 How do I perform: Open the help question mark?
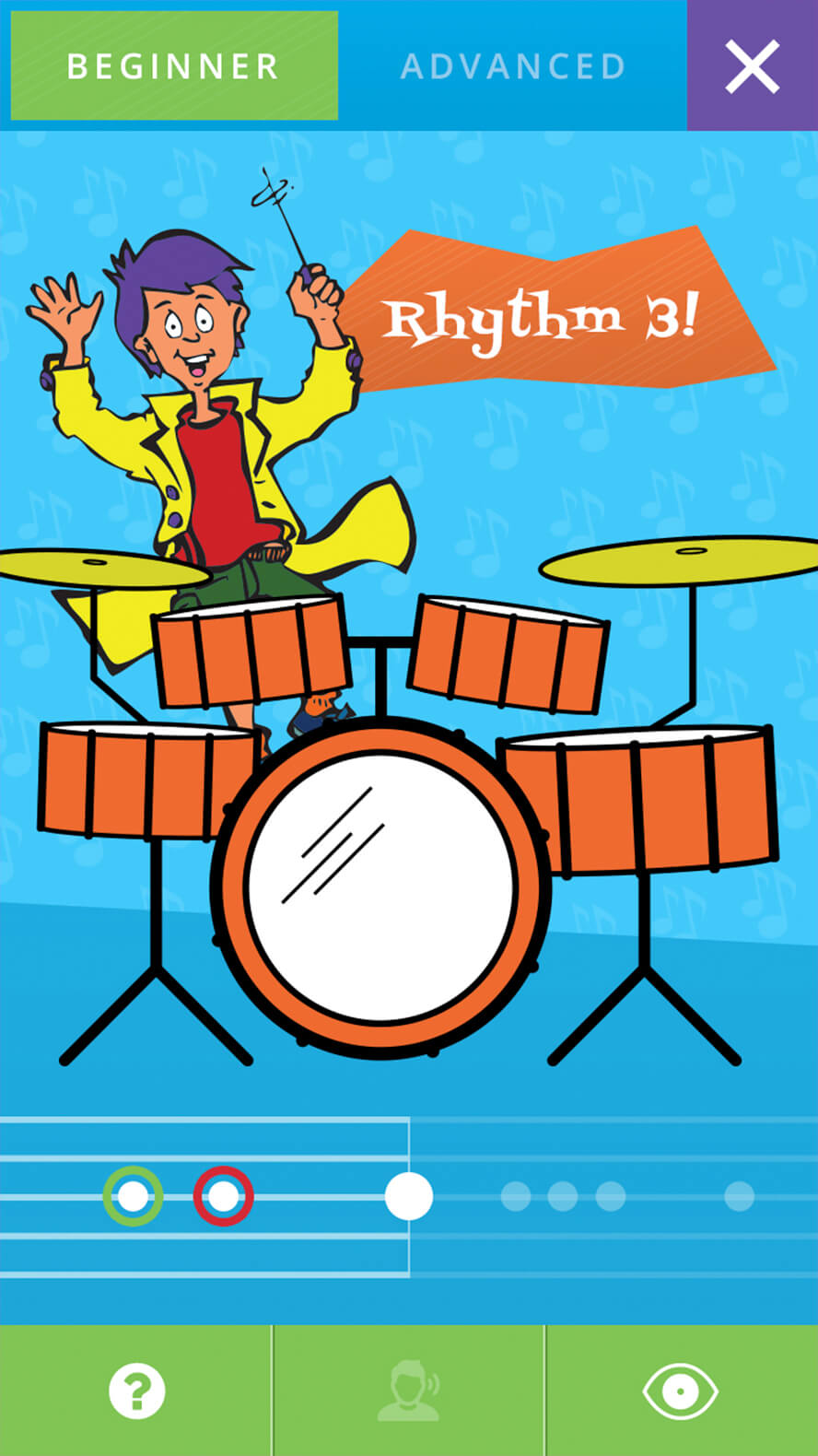pyautogui.click(x=136, y=1391)
